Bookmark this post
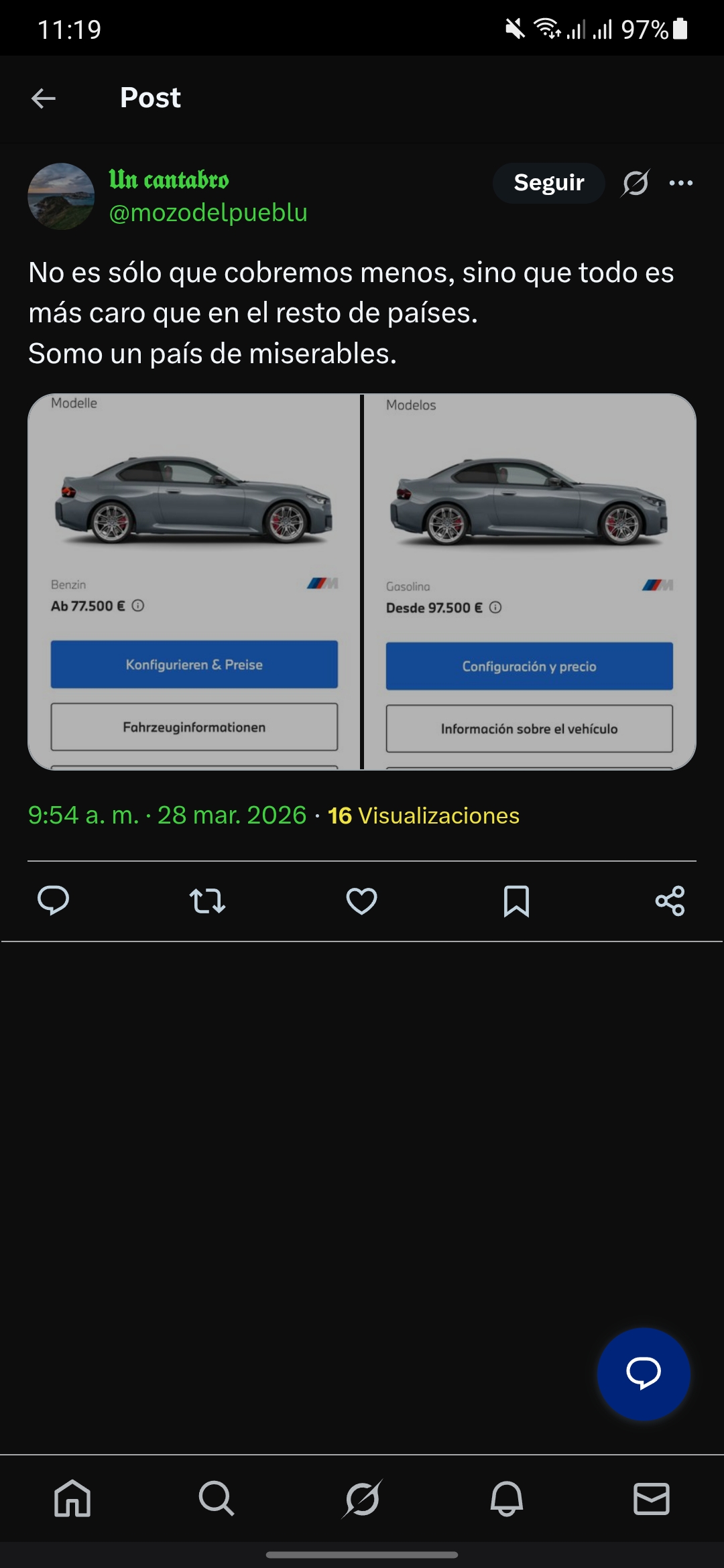The height and width of the screenshot is (1568, 724). 516,901
